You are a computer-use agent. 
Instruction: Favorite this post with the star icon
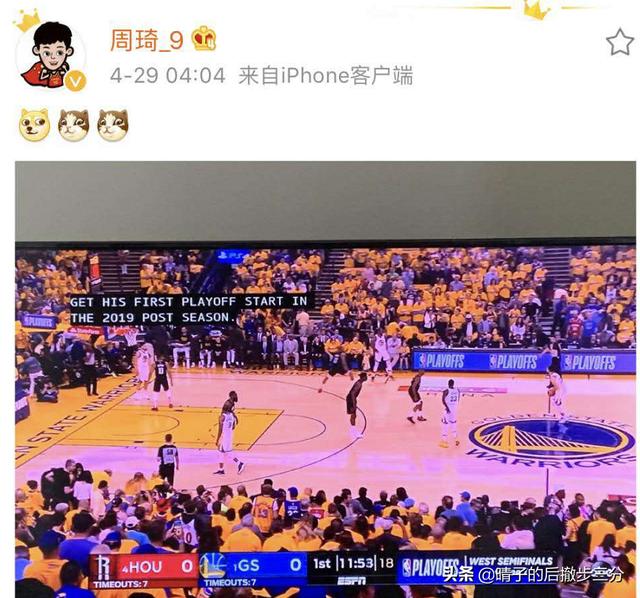point(619,42)
